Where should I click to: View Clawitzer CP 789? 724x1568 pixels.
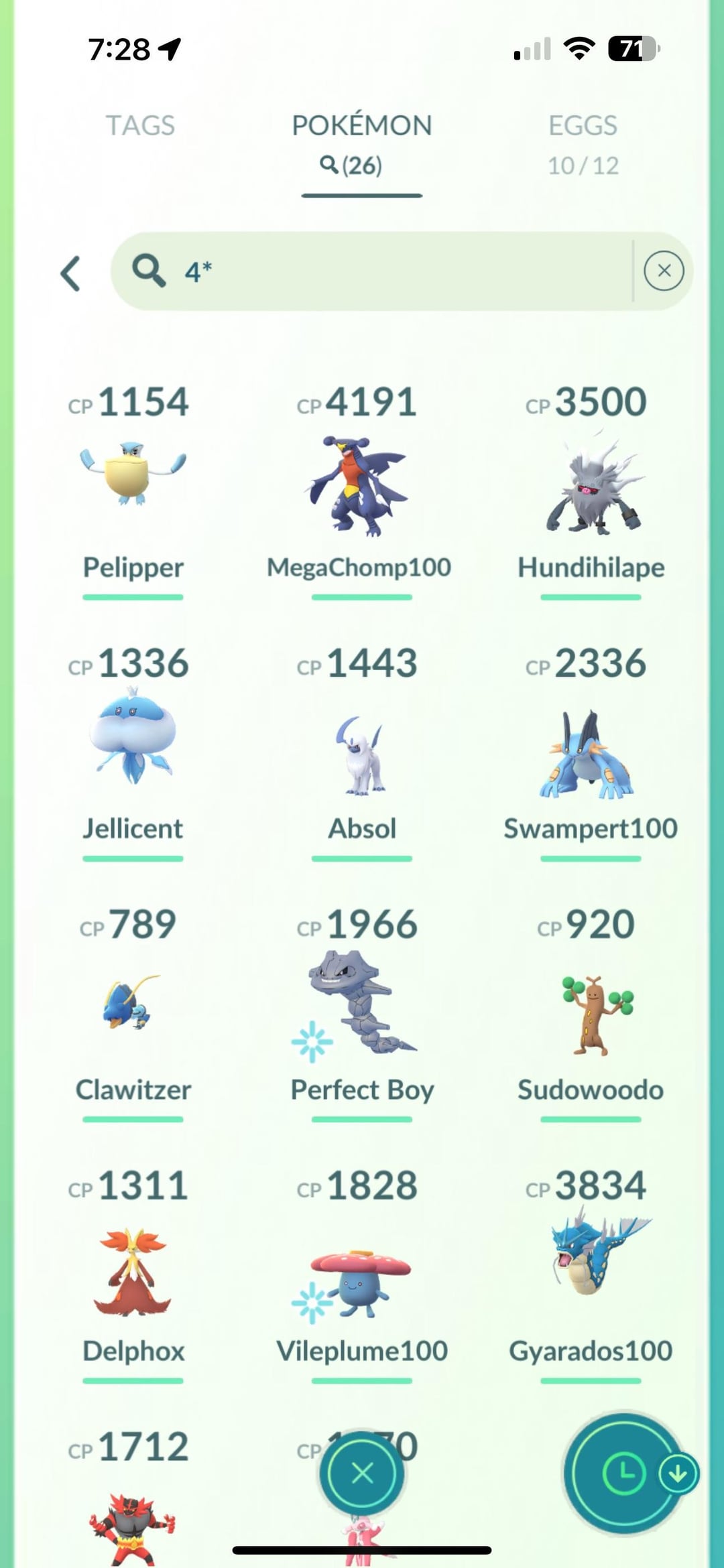coord(133,1005)
